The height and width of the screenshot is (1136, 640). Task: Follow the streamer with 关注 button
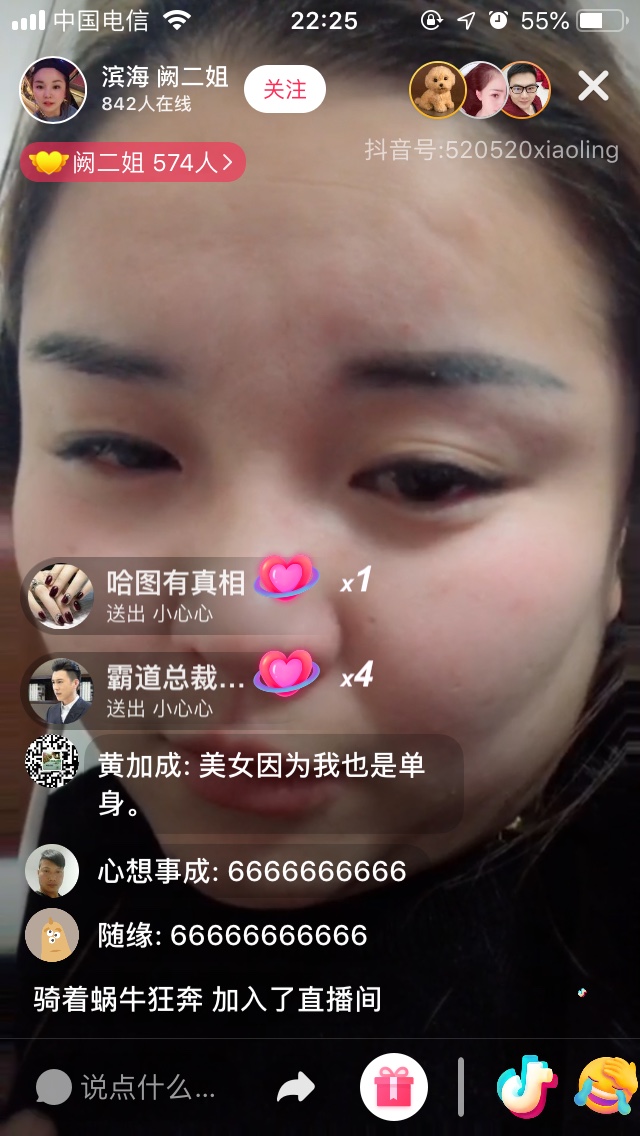click(x=285, y=90)
